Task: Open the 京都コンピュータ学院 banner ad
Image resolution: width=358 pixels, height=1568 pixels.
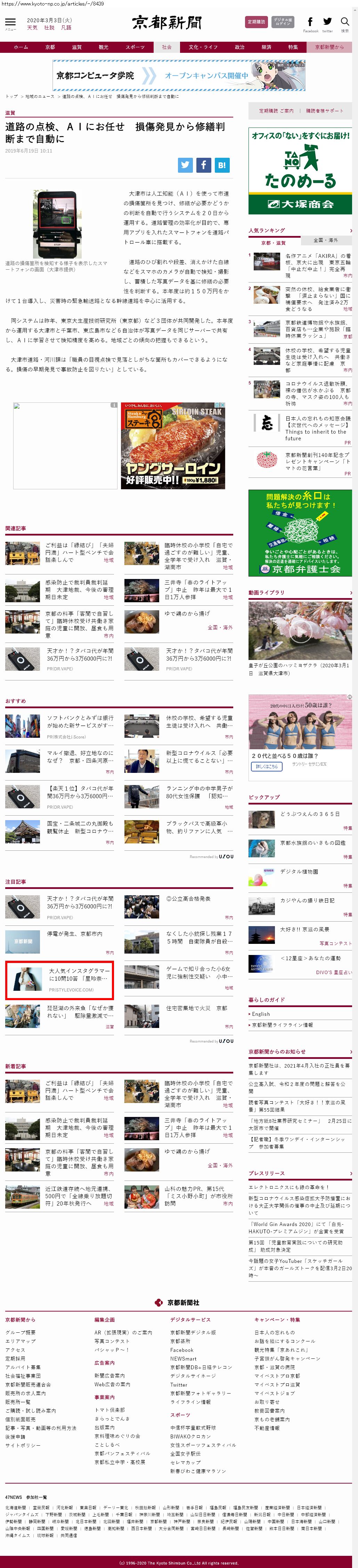Action: pyautogui.click(x=179, y=75)
